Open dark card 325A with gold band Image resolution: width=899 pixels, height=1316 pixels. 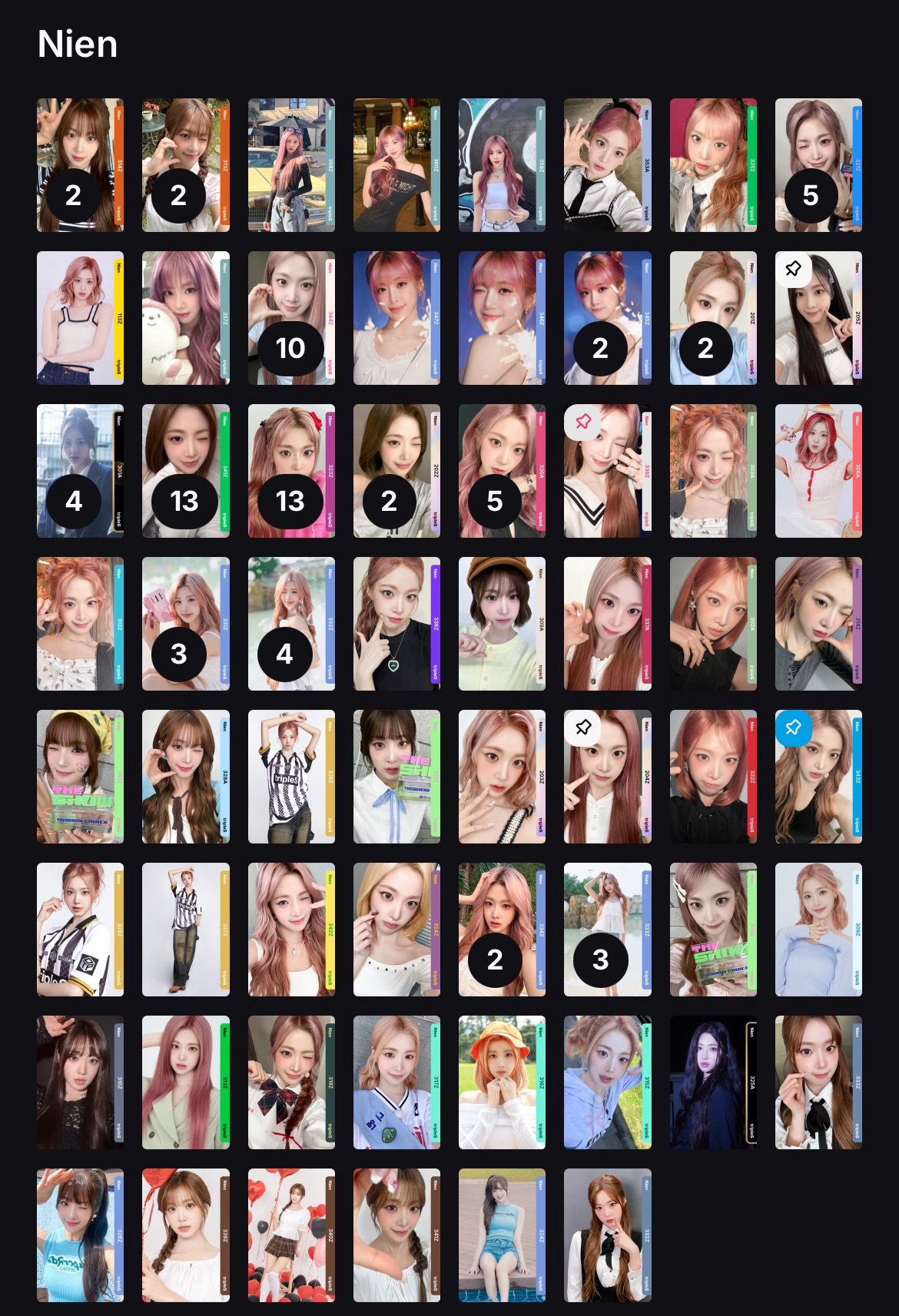pyautogui.click(x=712, y=1082)
